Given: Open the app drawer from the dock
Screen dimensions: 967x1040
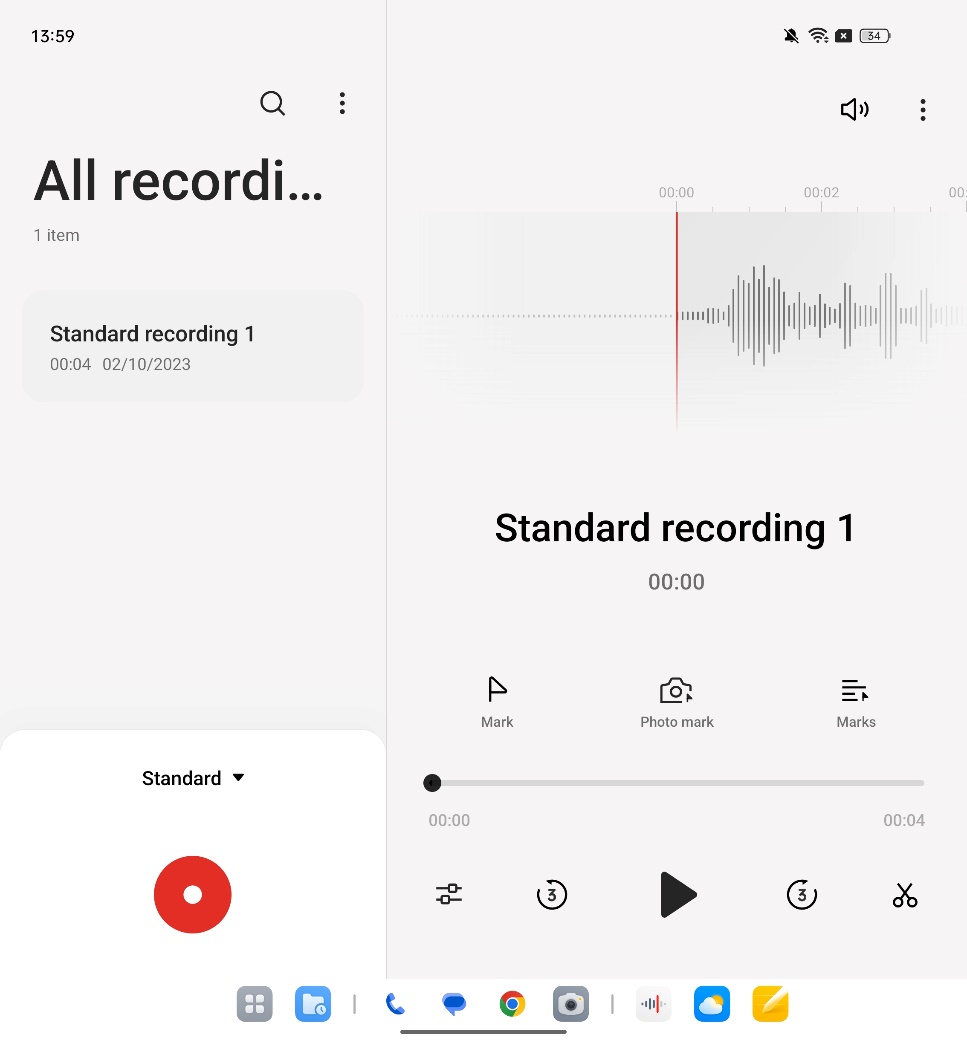Looking at the screenshot, I should [254, 1004].
